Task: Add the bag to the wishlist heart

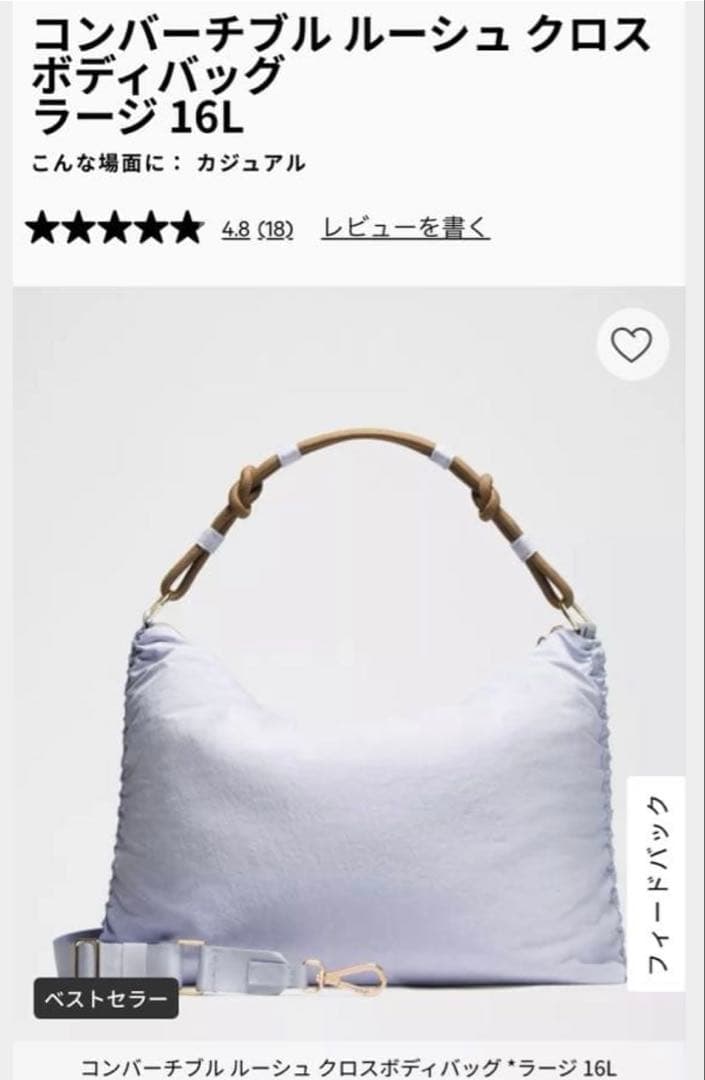Action: 632,345
